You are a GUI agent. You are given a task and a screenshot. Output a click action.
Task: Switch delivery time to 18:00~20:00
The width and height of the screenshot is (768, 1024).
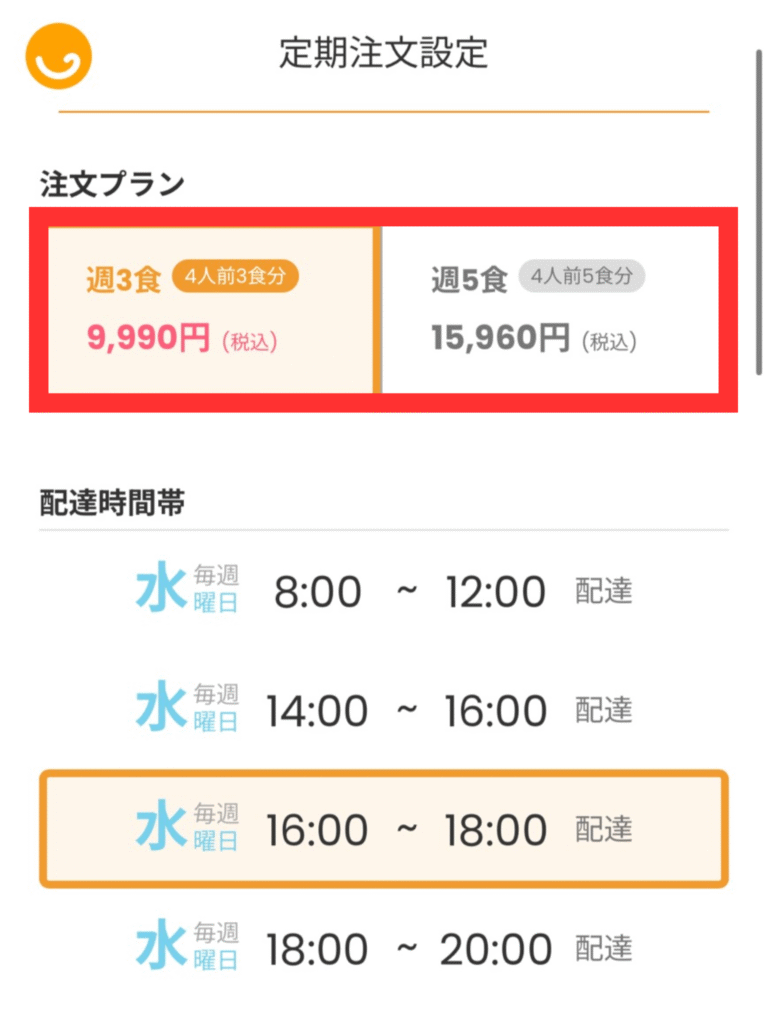pyautogui.click(x=384, y=948)
